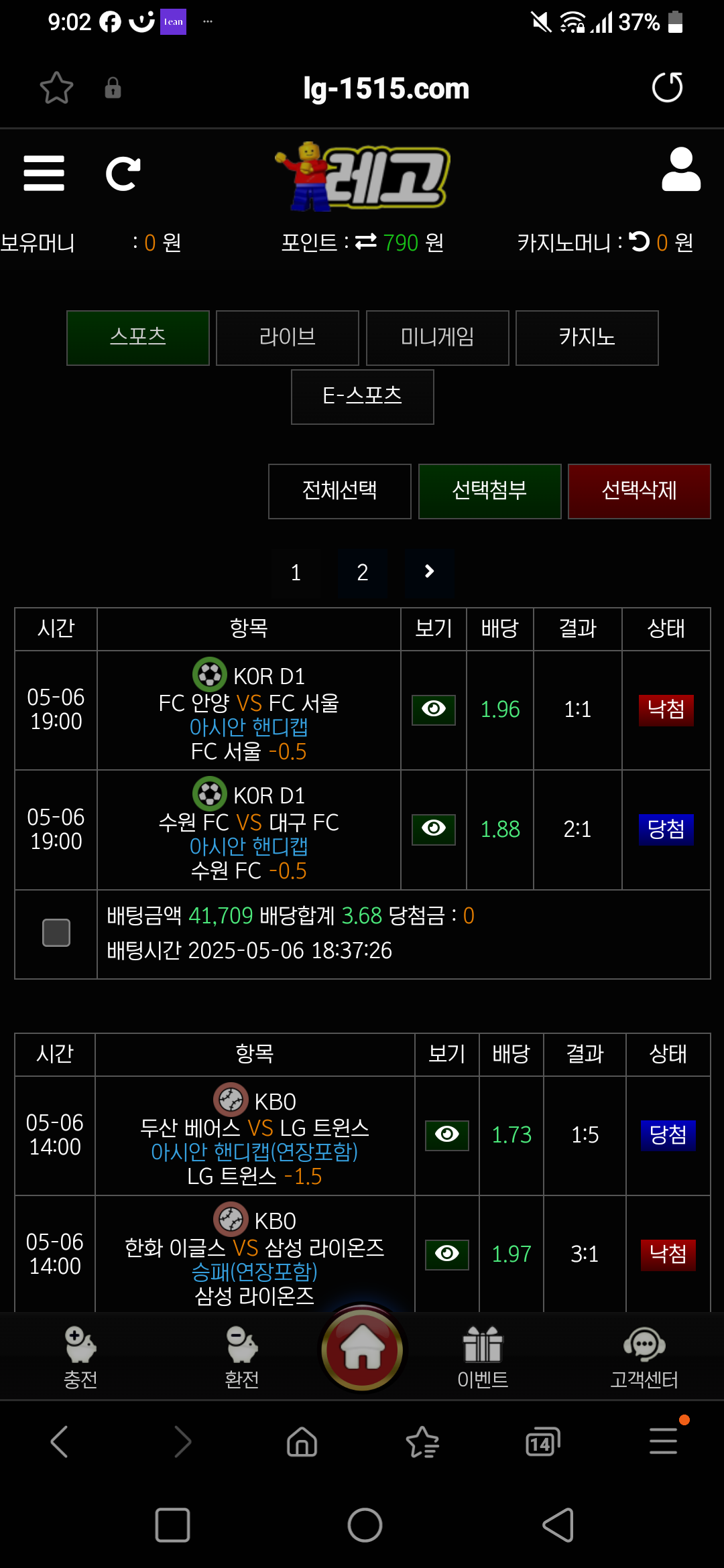Viewport: 724px width, 1568px height.
Task: Tap the in-page refresh arrow icon
Action: (123, 174)
